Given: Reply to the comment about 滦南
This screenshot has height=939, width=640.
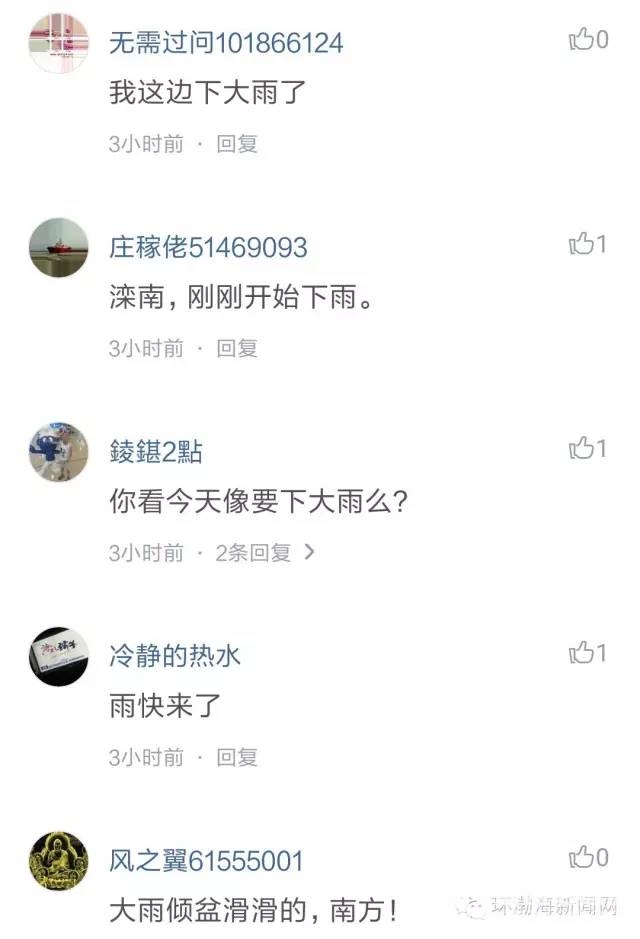Looking at the screenshot, I should click(x=237, y=348).
